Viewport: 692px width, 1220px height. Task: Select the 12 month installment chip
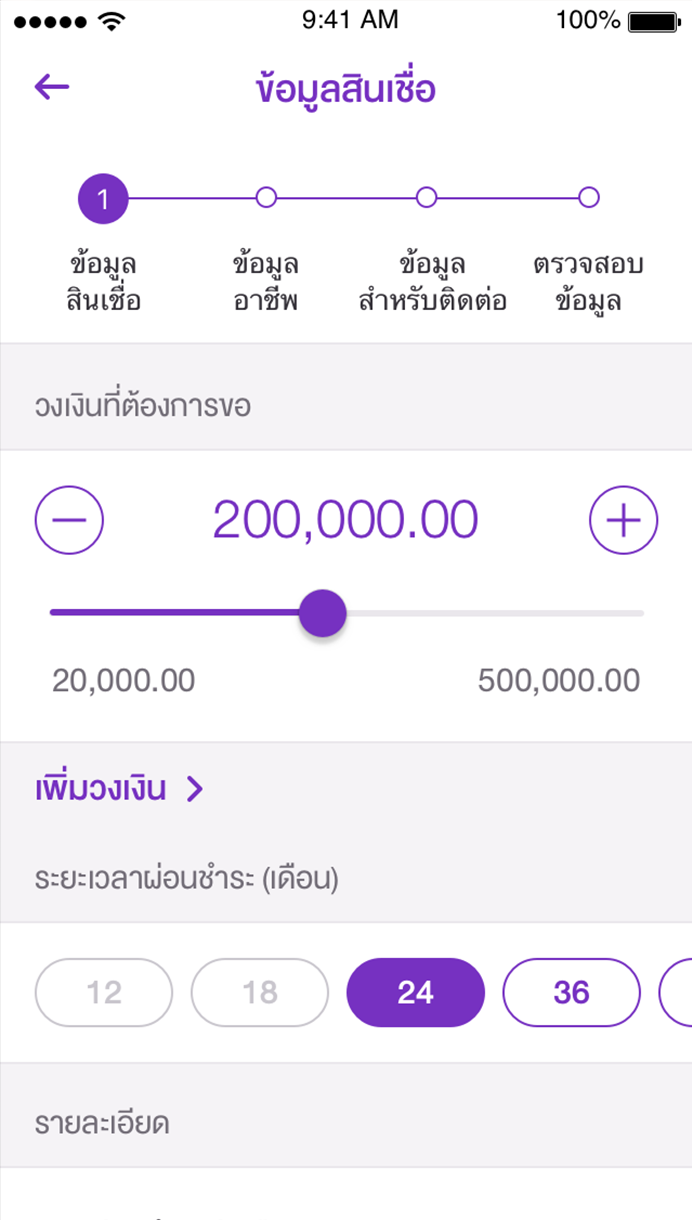click(104, 992)
